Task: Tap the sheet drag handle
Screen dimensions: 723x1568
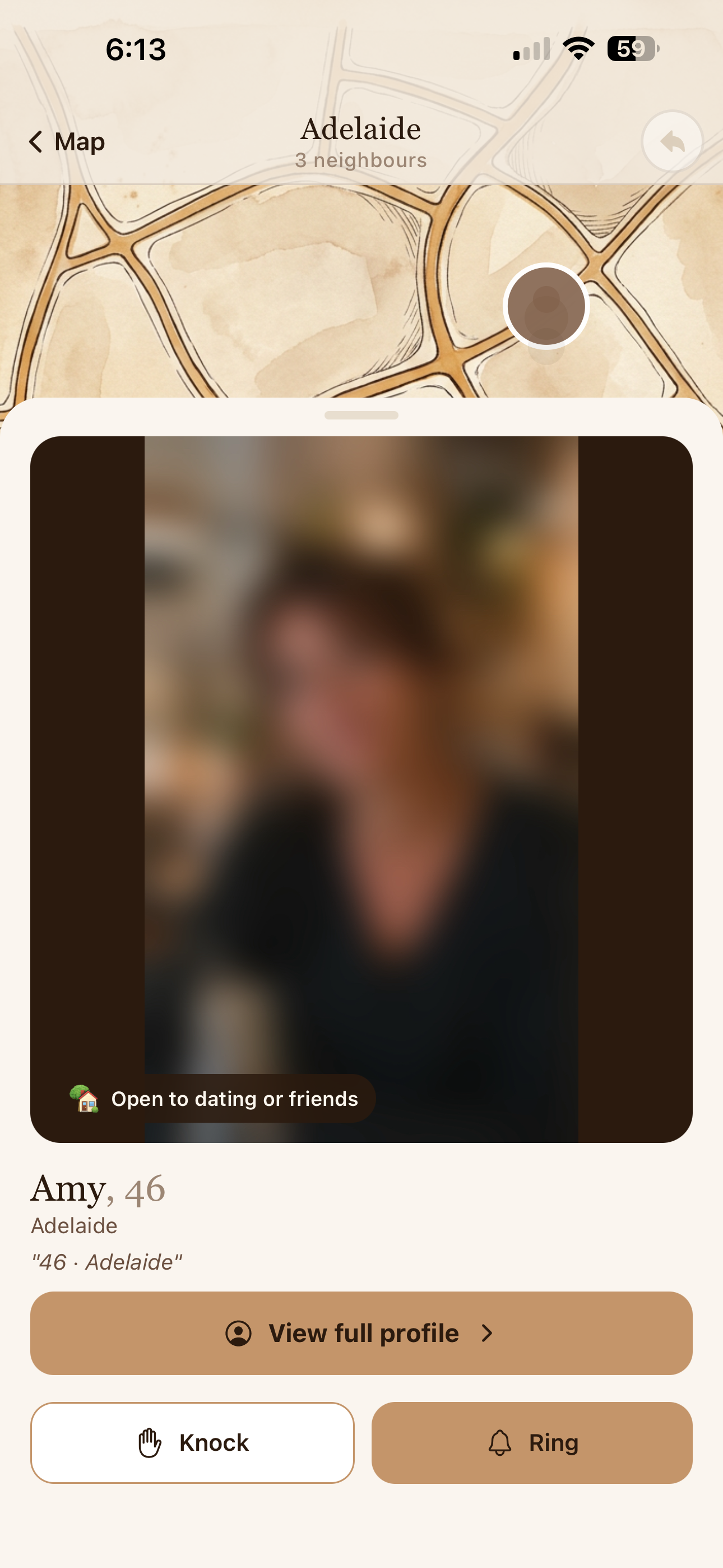Action: (x=361, y=415)
